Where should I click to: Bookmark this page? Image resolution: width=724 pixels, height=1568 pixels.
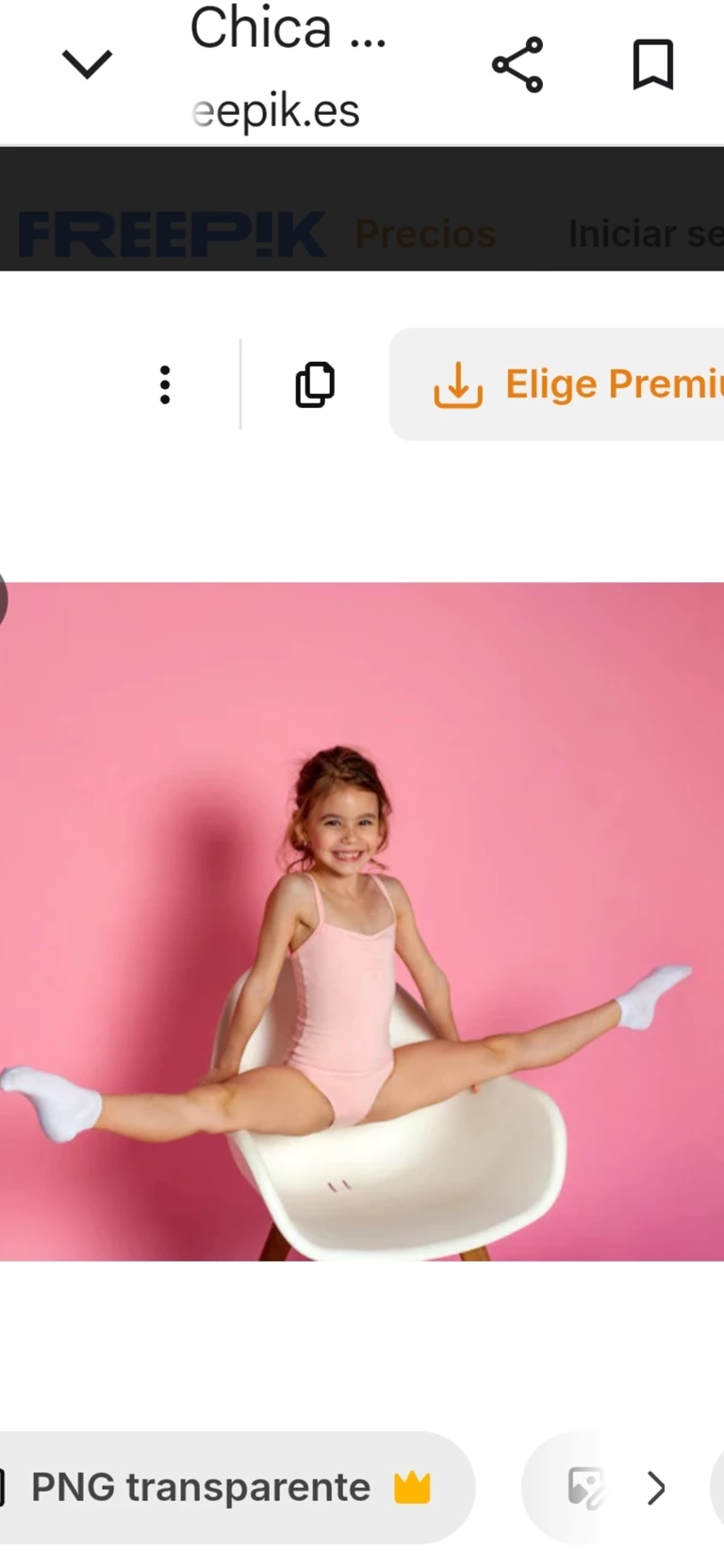click(652, 64)
